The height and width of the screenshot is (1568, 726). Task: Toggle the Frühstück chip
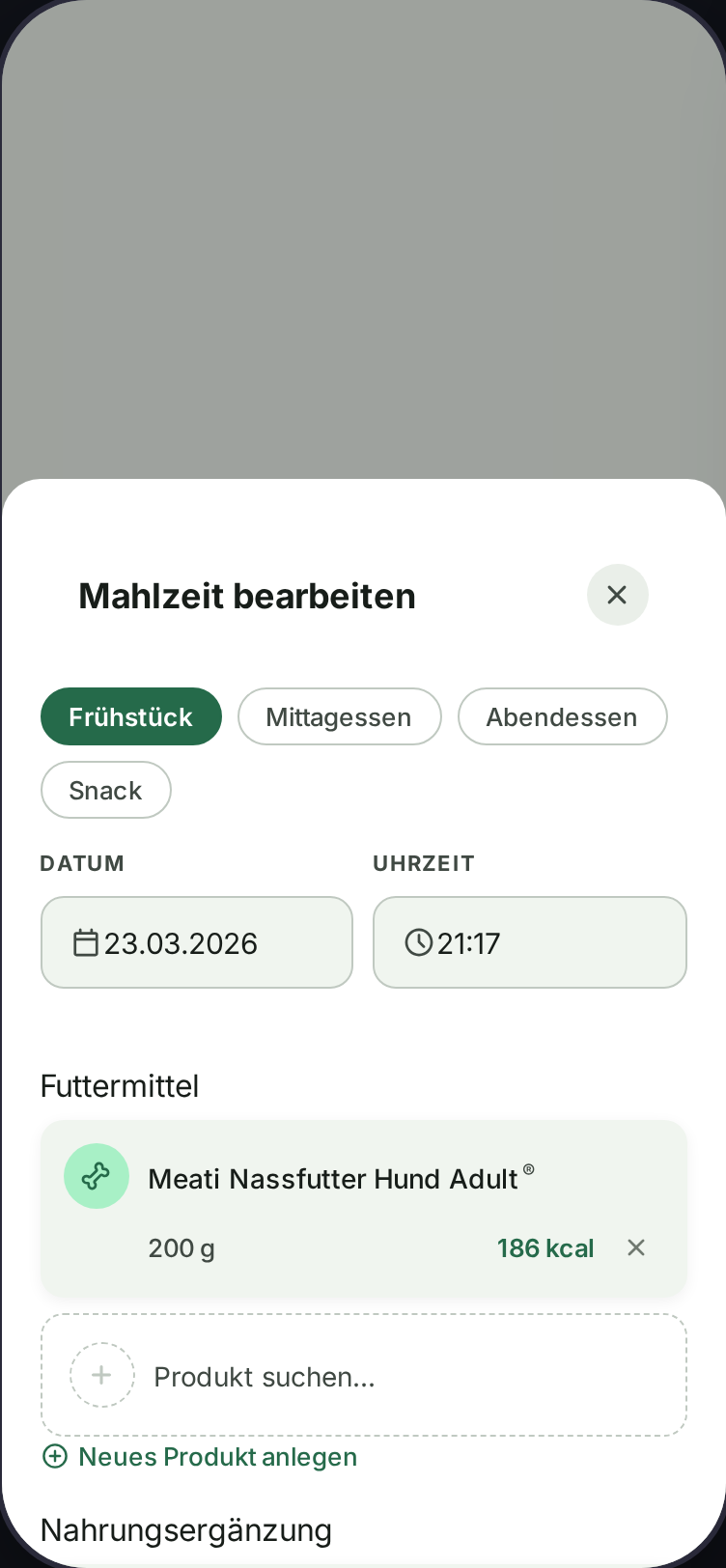click(x=130, y=716)
